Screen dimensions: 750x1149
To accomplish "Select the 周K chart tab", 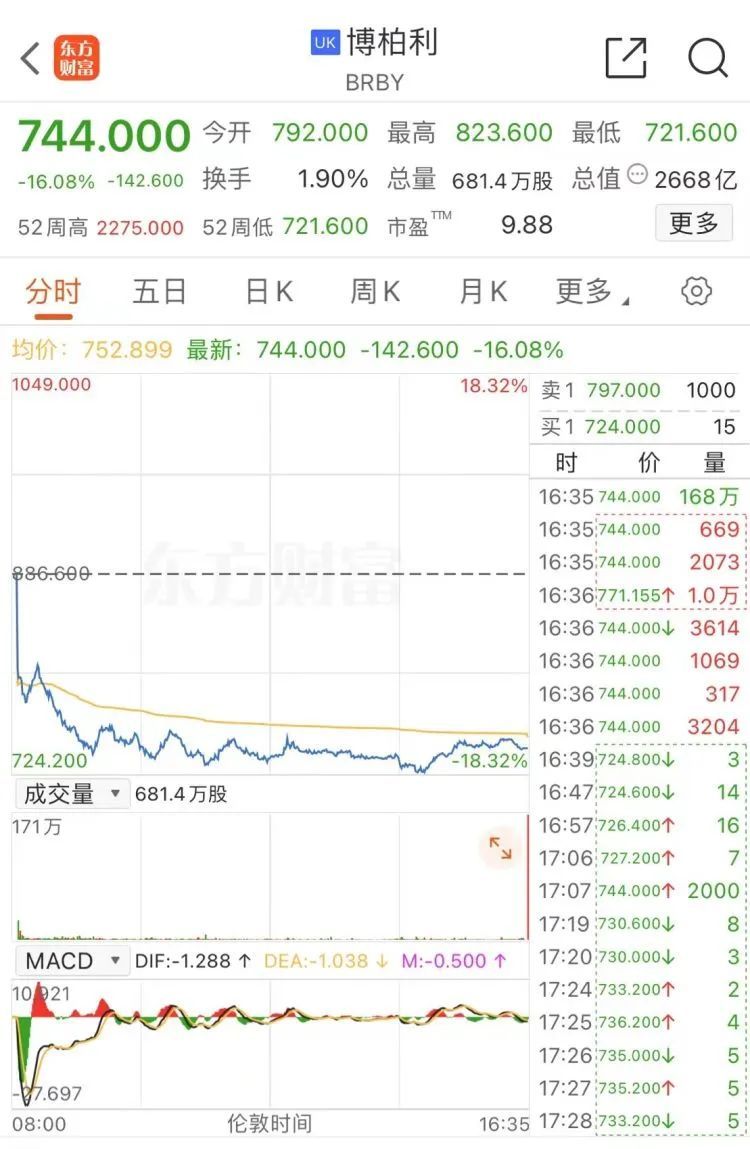I will pos(375,292).
